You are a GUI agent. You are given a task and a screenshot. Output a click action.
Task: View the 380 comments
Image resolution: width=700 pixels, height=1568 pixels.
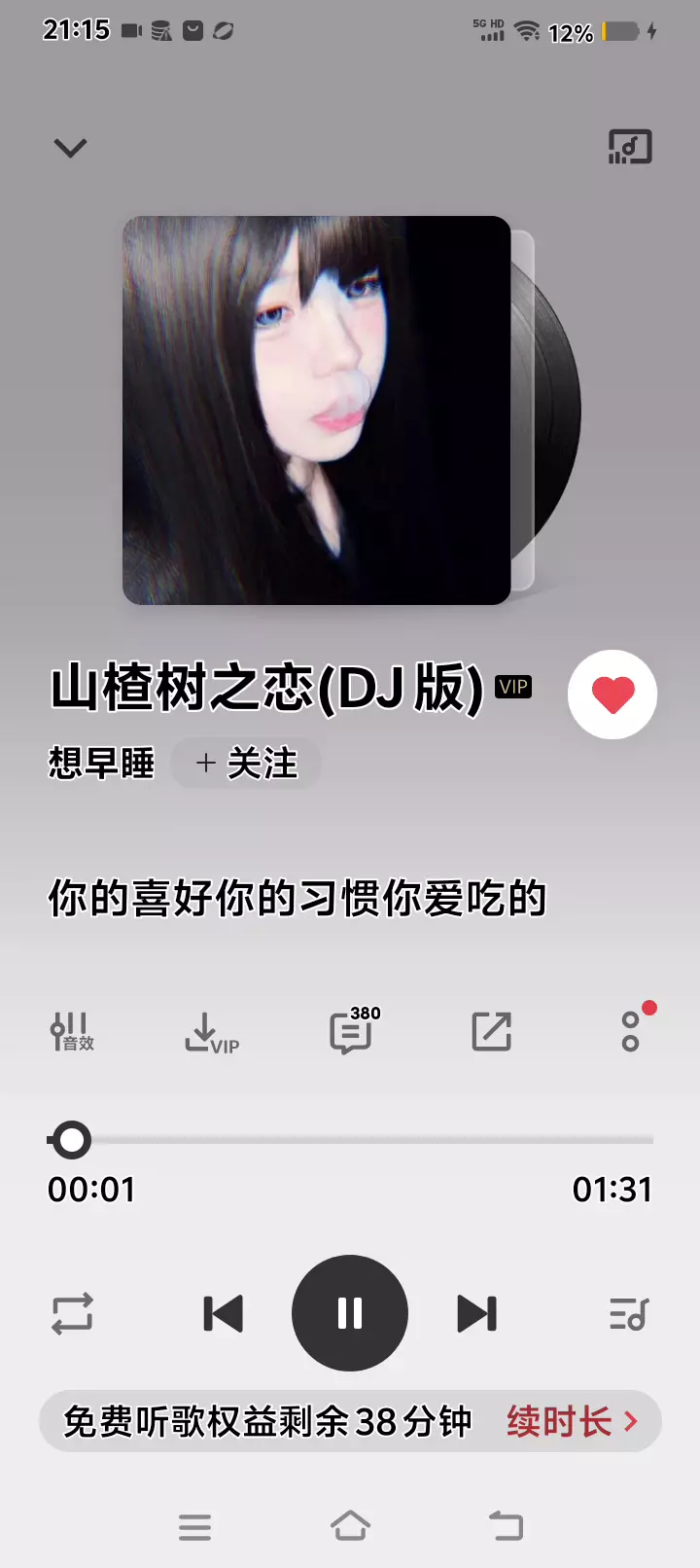[352, 1032]
